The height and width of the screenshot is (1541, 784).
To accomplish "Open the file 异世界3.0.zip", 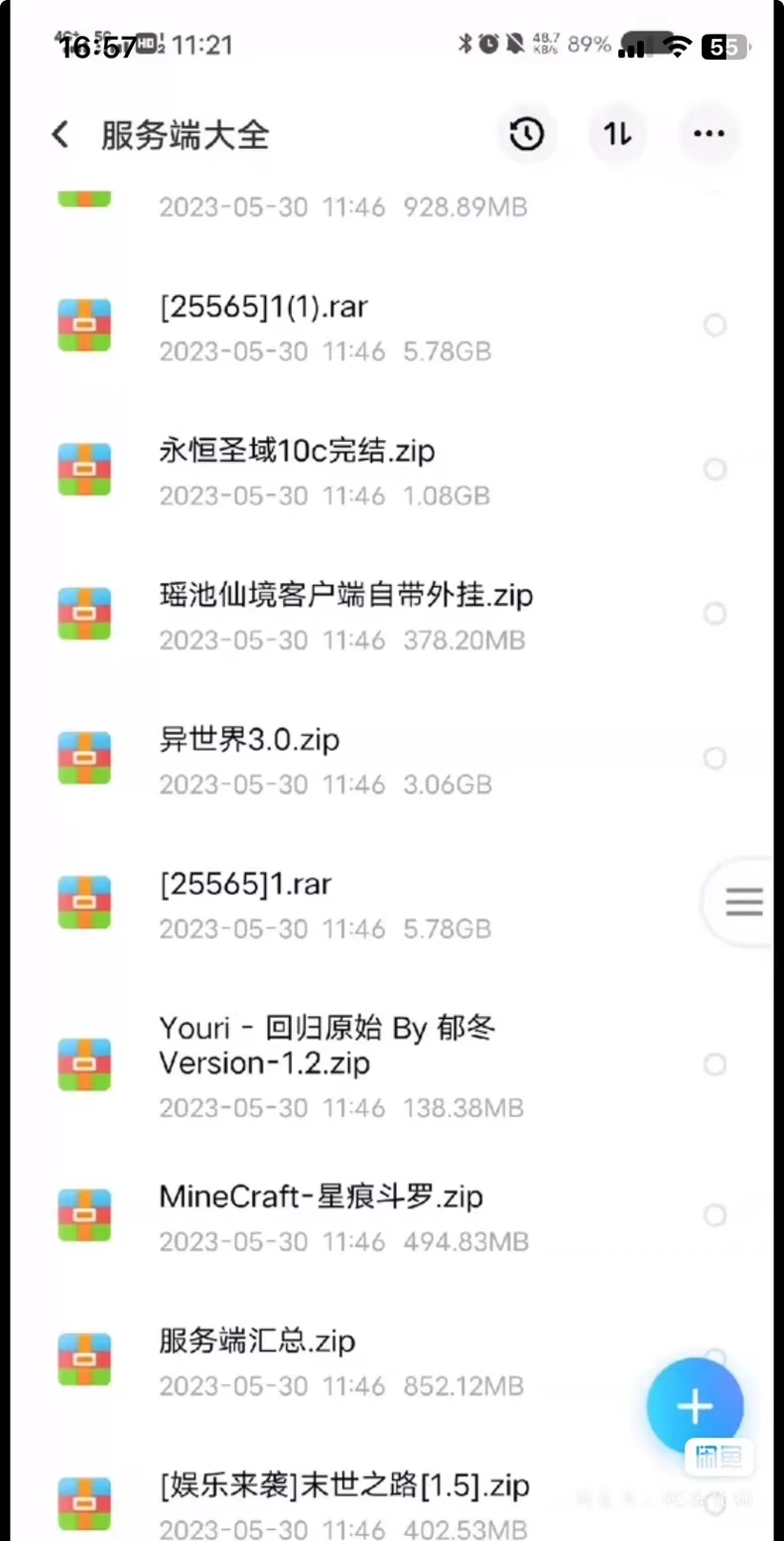I will pos(249,740).
